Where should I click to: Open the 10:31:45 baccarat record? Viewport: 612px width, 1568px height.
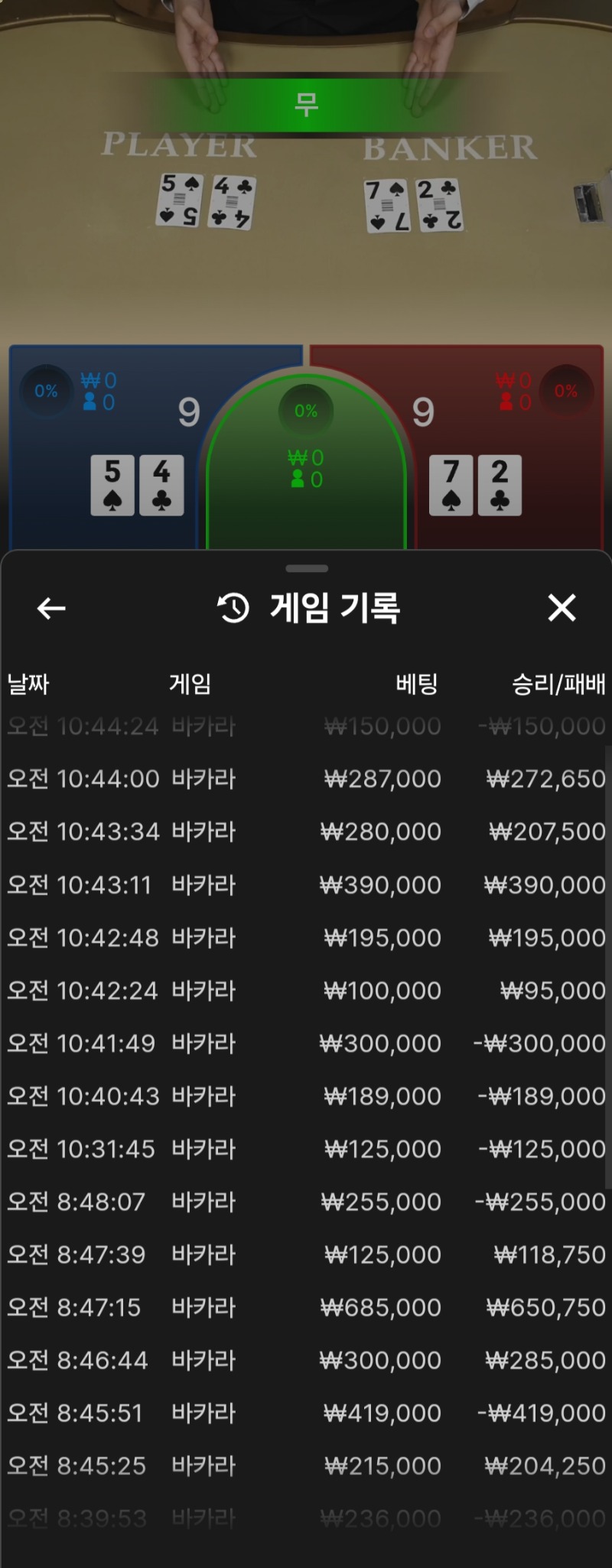(x=306, y=1149)
